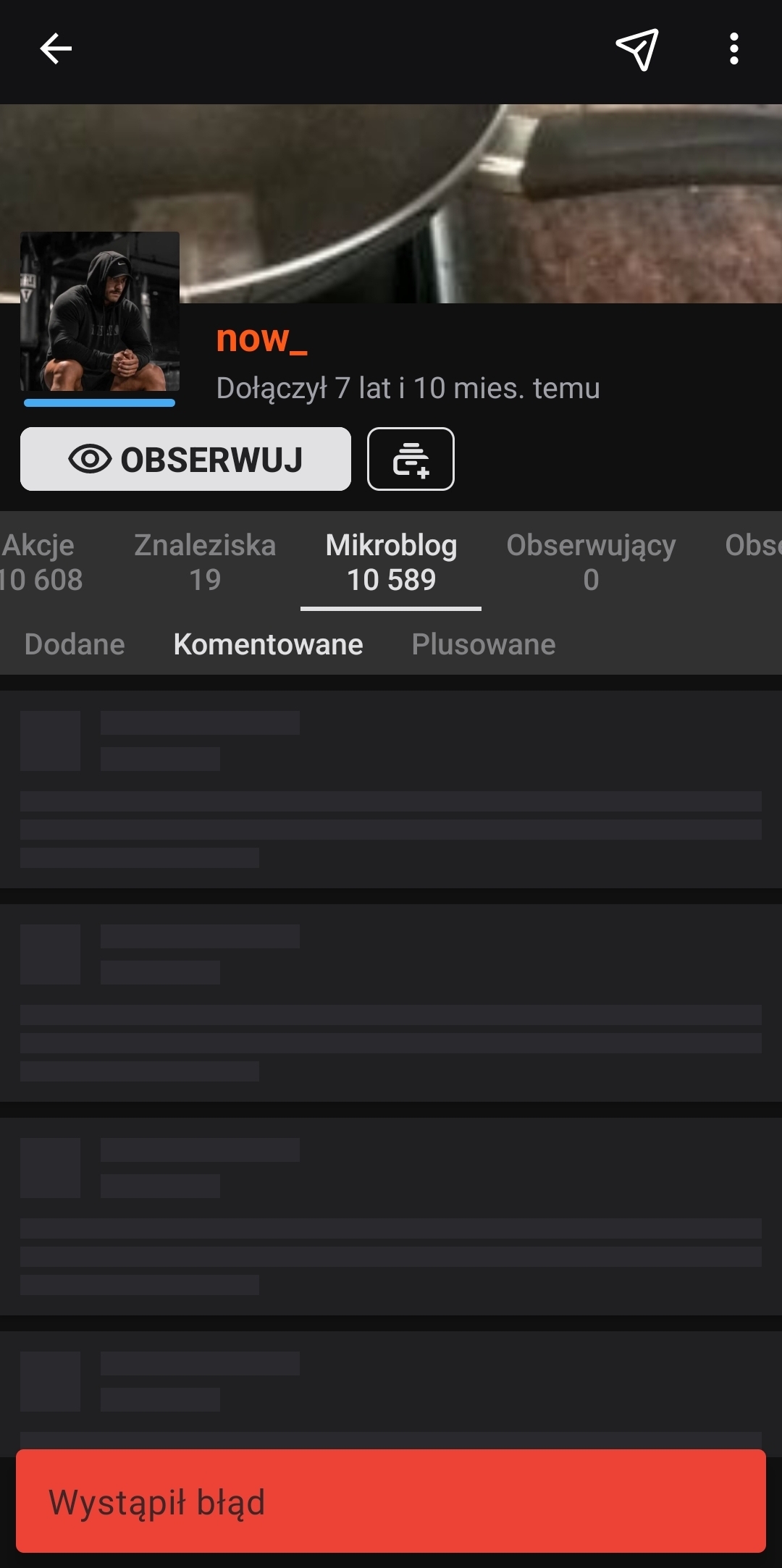Screen dimensions: 782x1568
Task: Open now_'s profile avatar picture
Action: tap(100, 312)
